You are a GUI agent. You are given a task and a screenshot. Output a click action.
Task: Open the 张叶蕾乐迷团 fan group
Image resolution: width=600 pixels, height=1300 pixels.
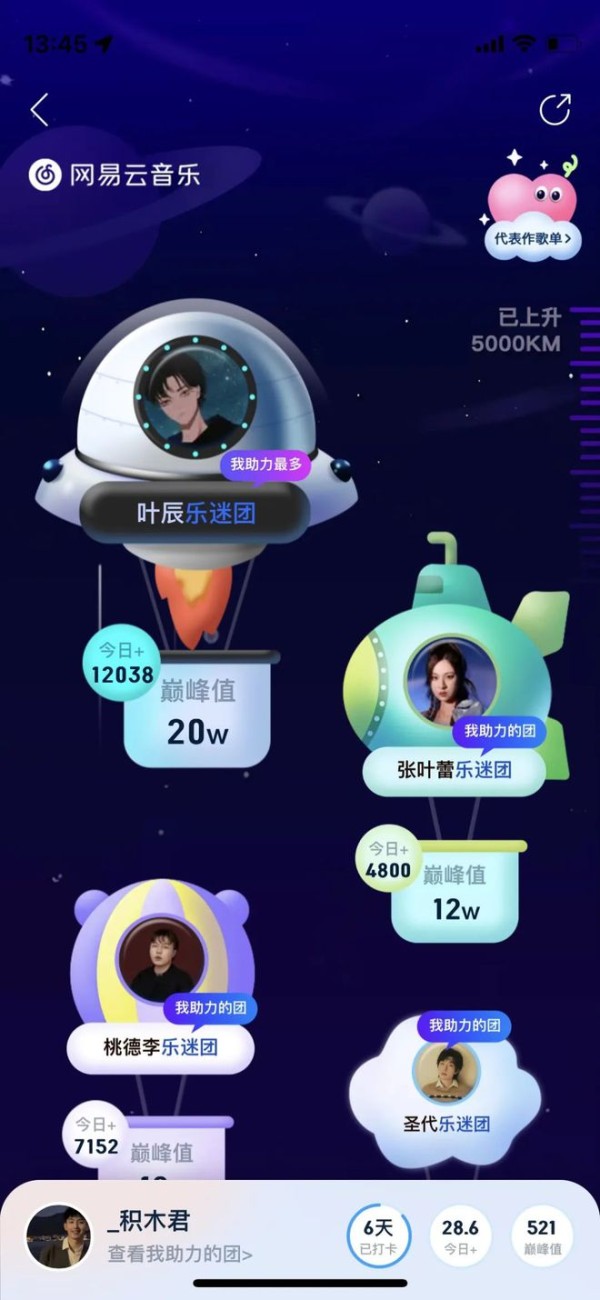click(454, 770)
